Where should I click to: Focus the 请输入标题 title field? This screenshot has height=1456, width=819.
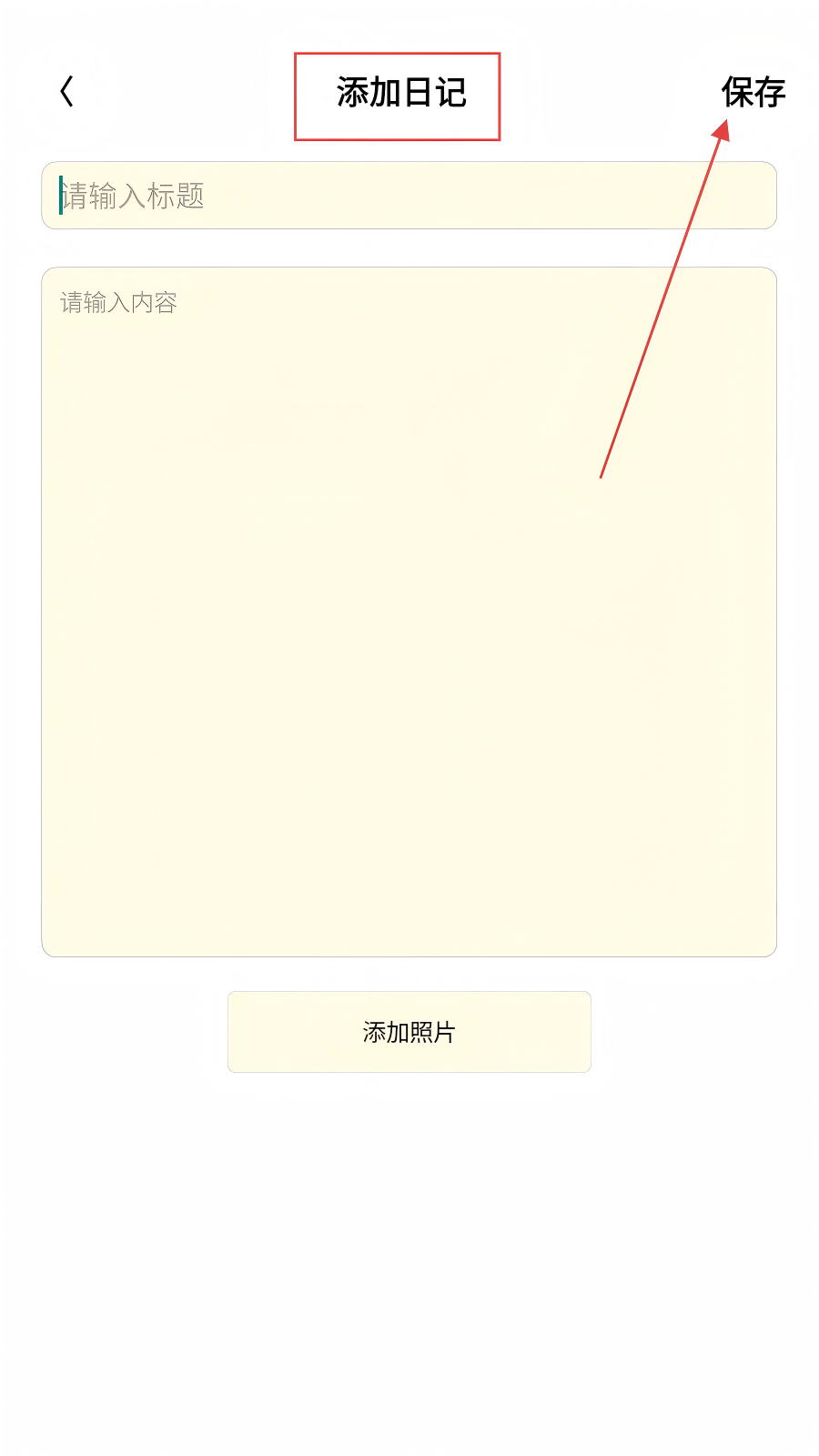pyautogui.click(x=409, y=196)
